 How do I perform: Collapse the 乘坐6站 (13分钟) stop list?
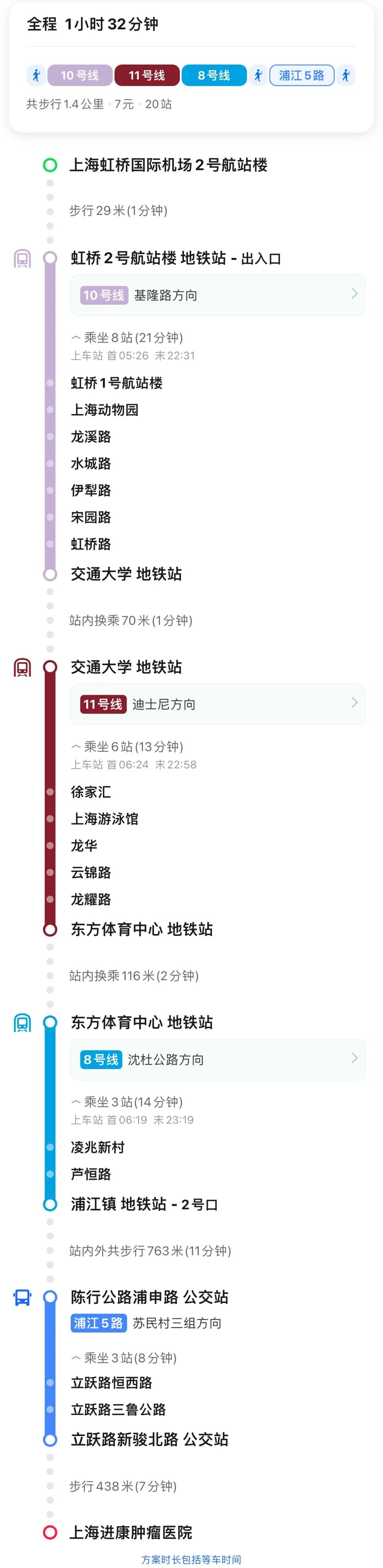pos(127,747)
